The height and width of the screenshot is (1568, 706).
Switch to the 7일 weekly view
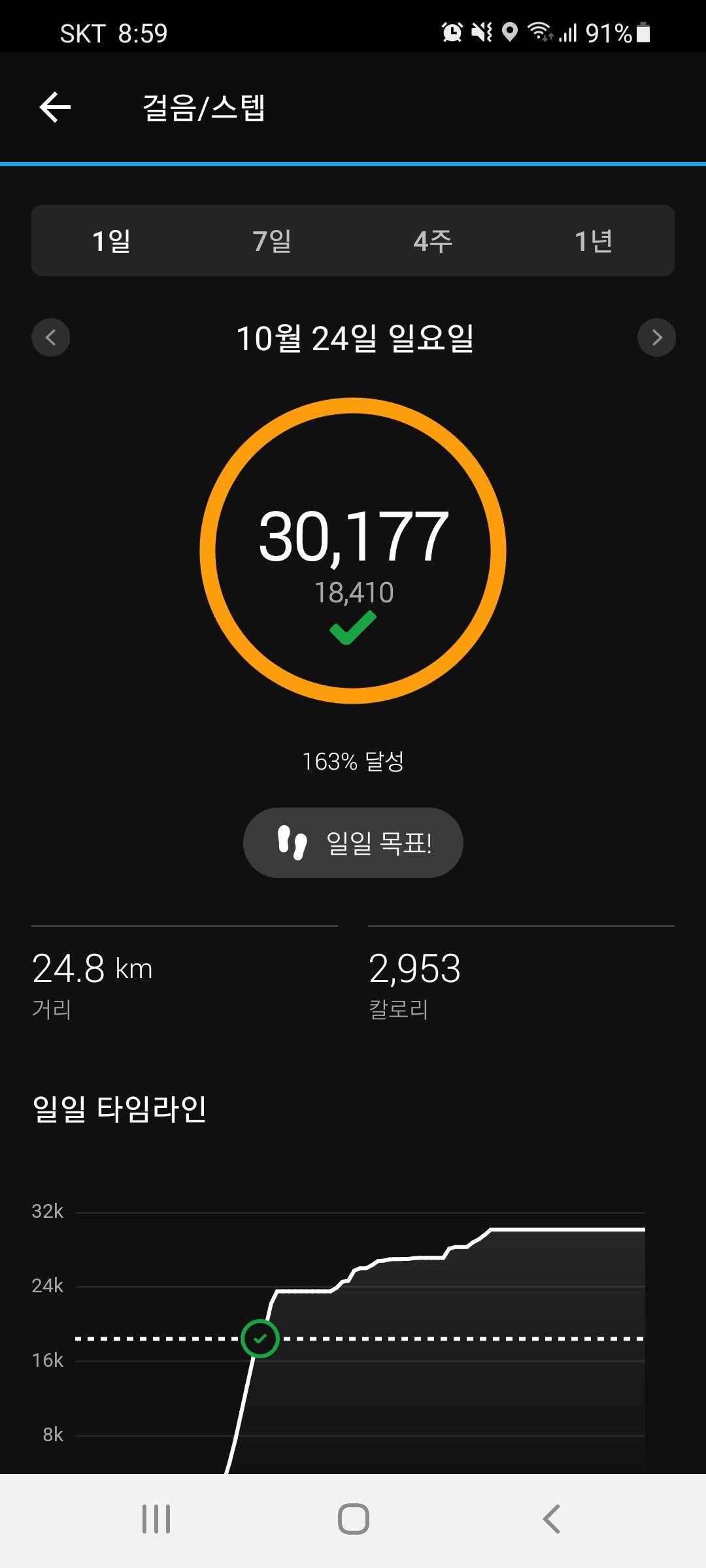[272, 241]
